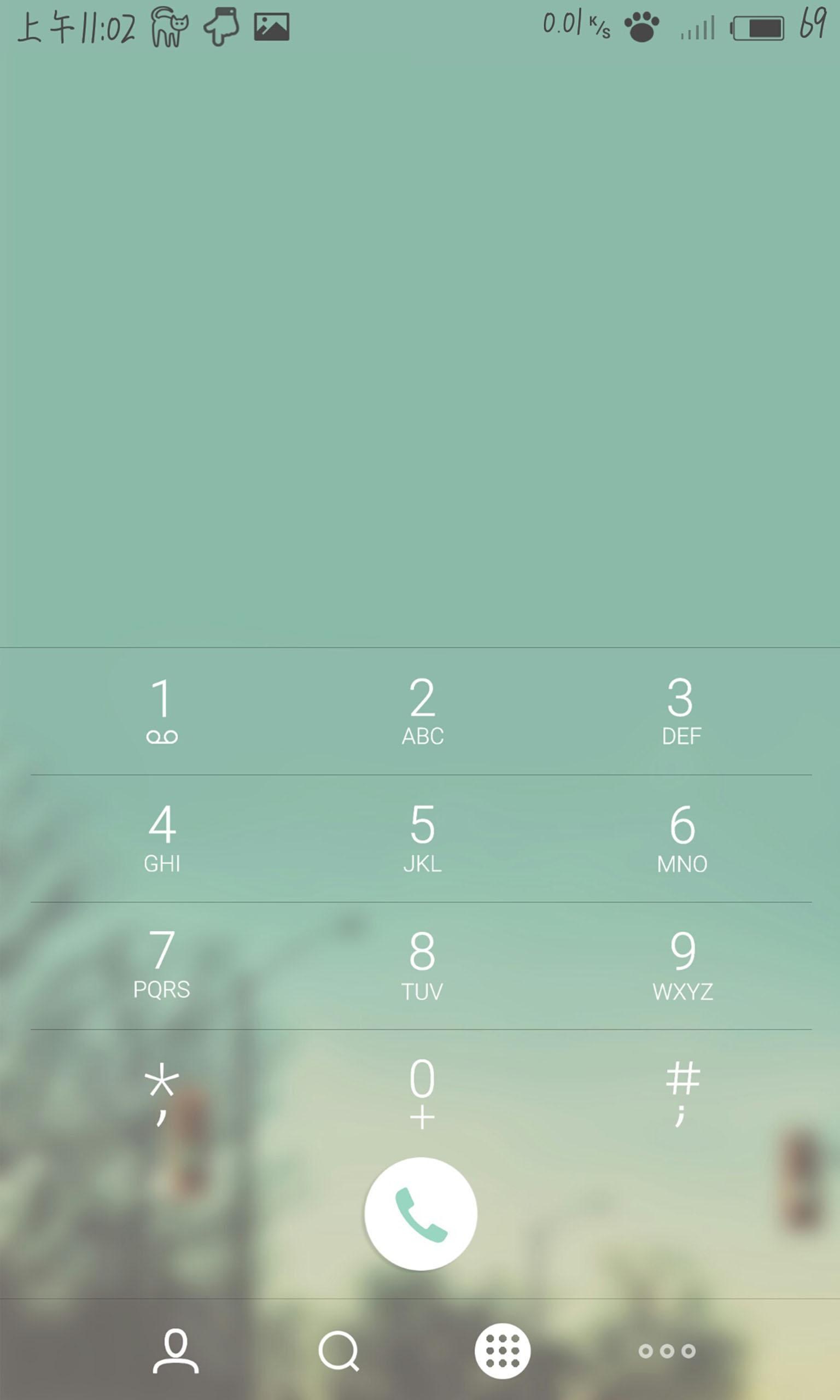Select the dial pad tab

(x=503, y=1351)
